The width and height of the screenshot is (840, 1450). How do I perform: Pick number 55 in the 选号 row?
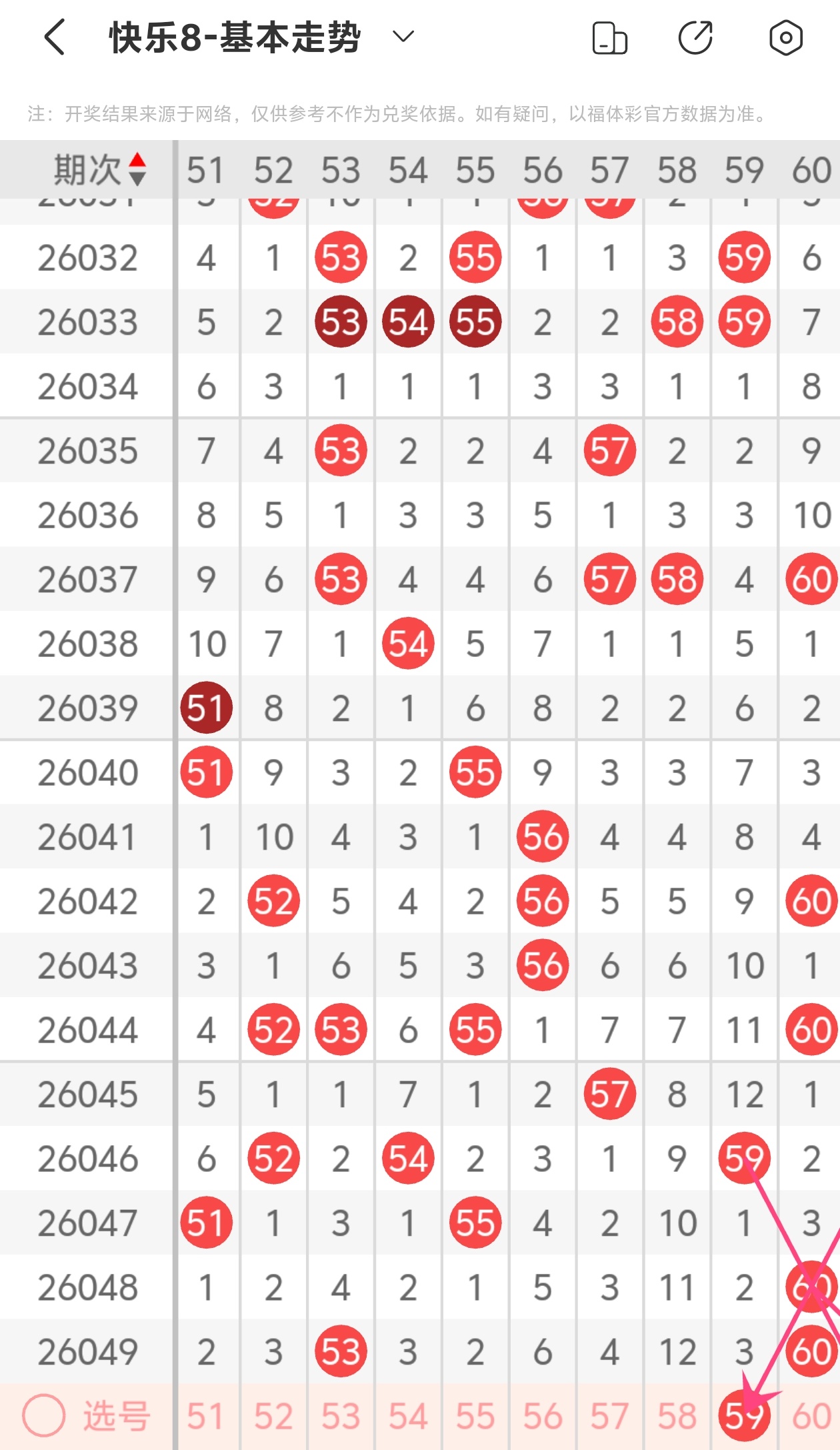(475, 1416)
